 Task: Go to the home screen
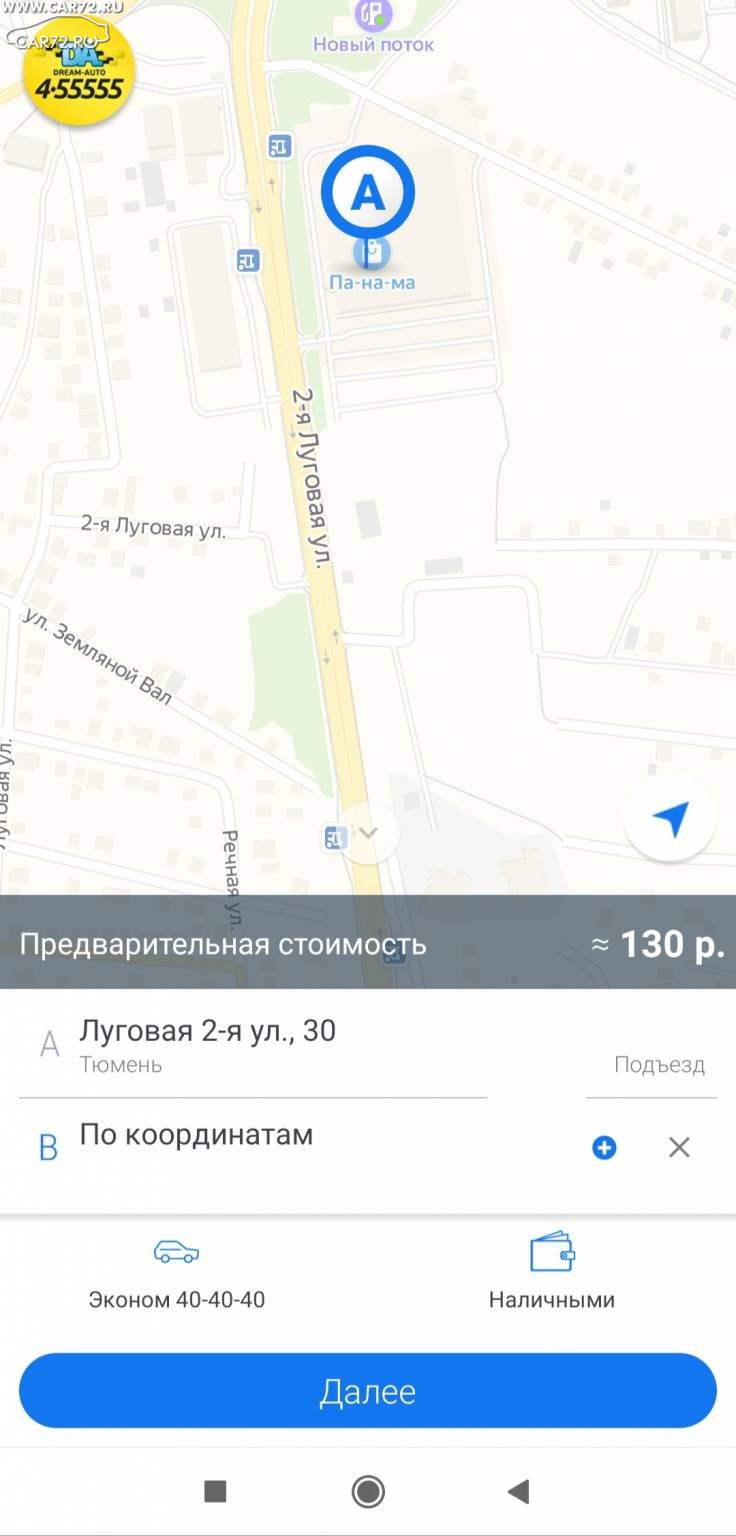click(x=368, y=1492)
